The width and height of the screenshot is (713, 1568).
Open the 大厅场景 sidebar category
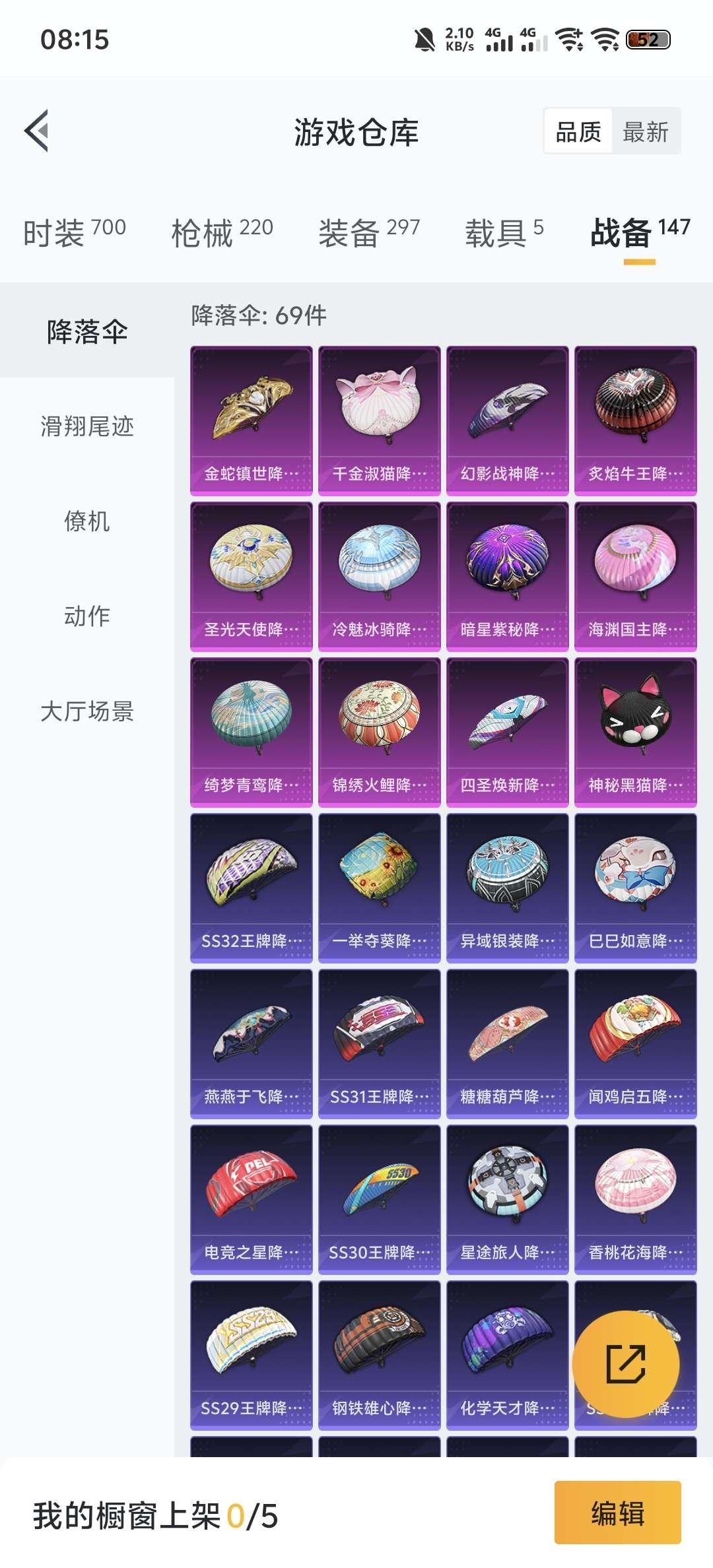coord(86,711)
